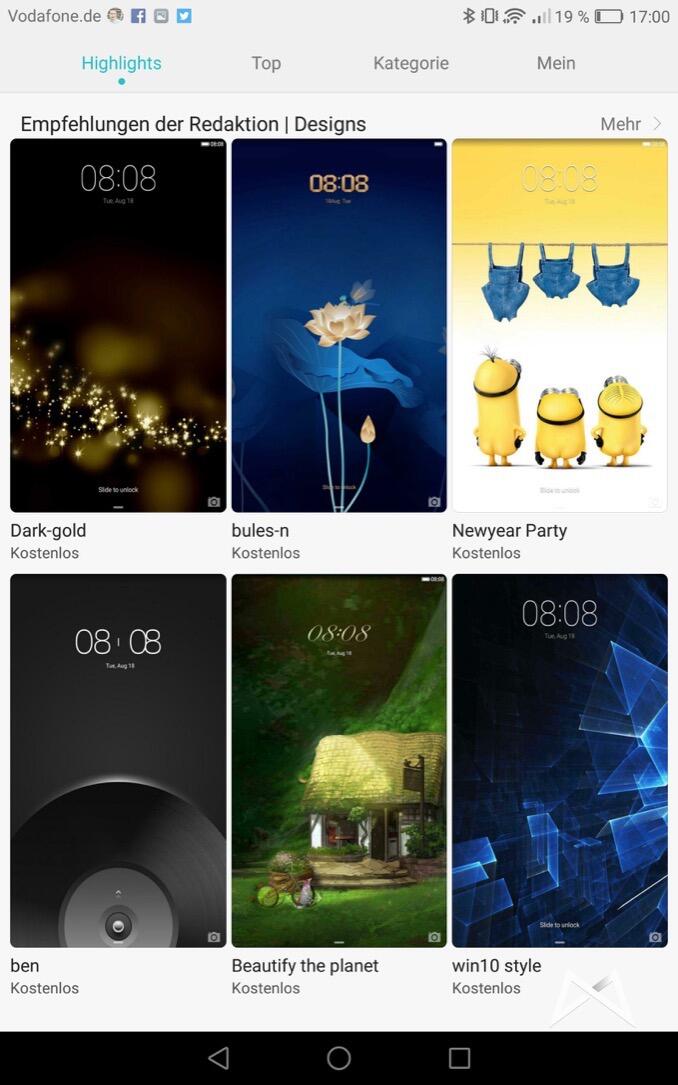This screenshot has height=1085, width=678.
Task: Open the Dark-gold theme
Action: 118,326
